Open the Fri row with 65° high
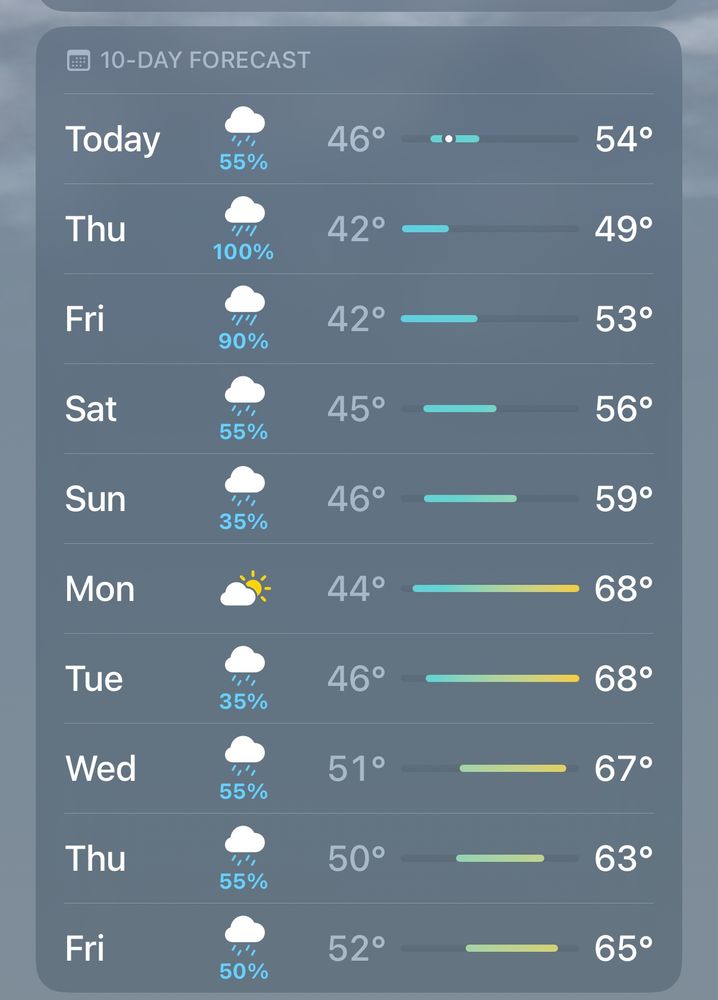 [359, 948]
